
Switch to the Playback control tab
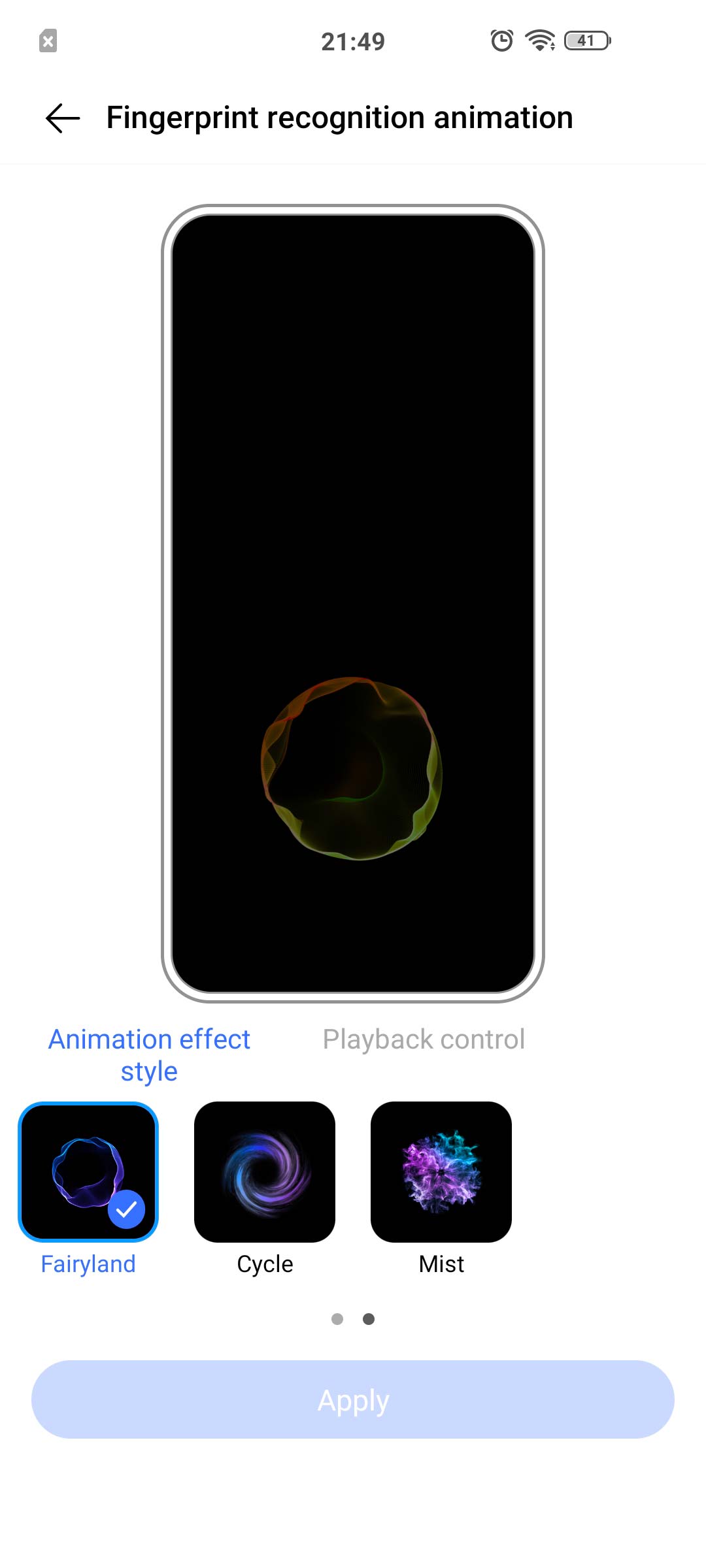424,1039
